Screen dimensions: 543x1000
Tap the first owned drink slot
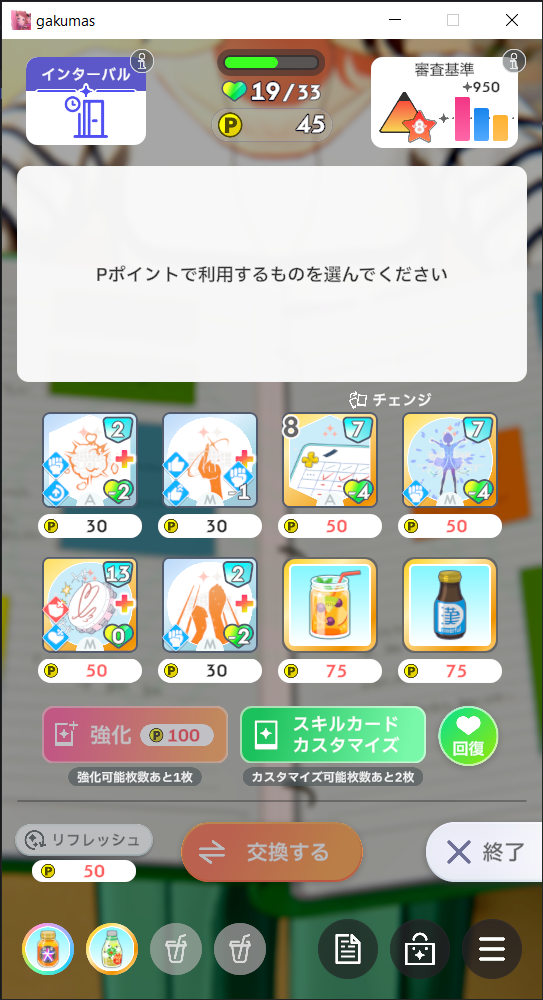click(48, 949)
